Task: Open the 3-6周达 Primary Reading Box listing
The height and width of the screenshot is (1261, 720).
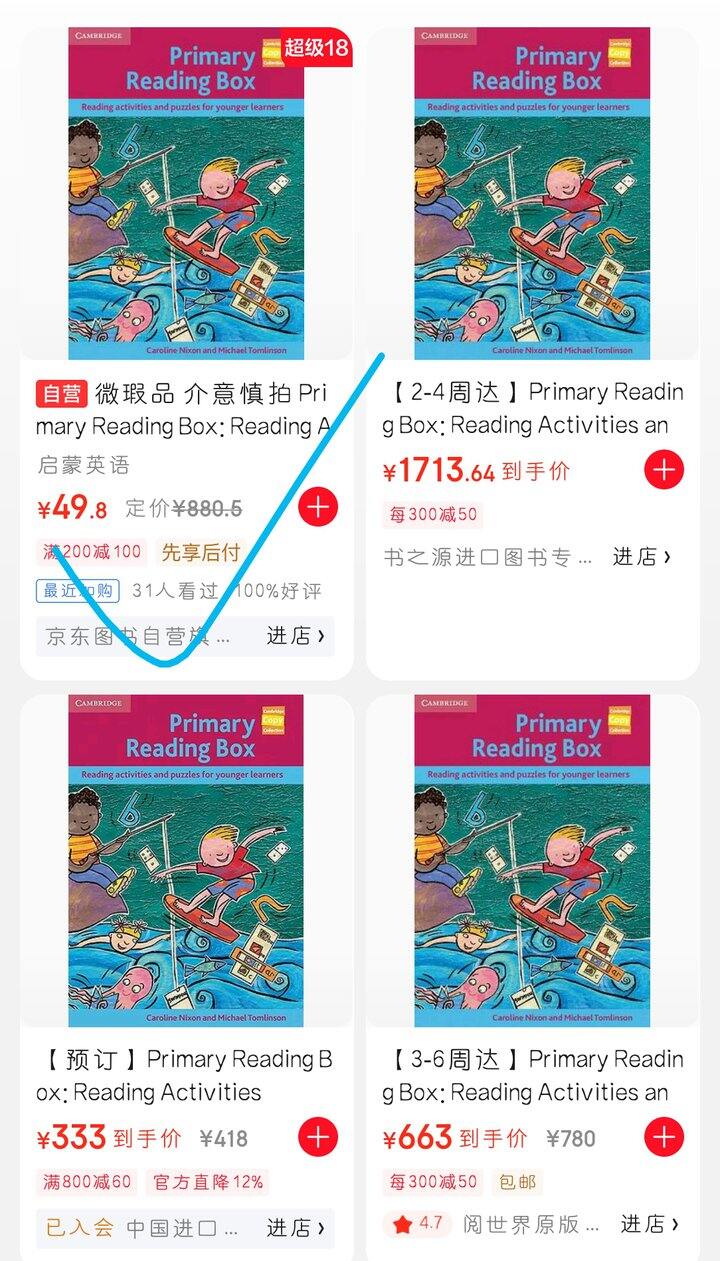Action: (x=532, y=1075)
